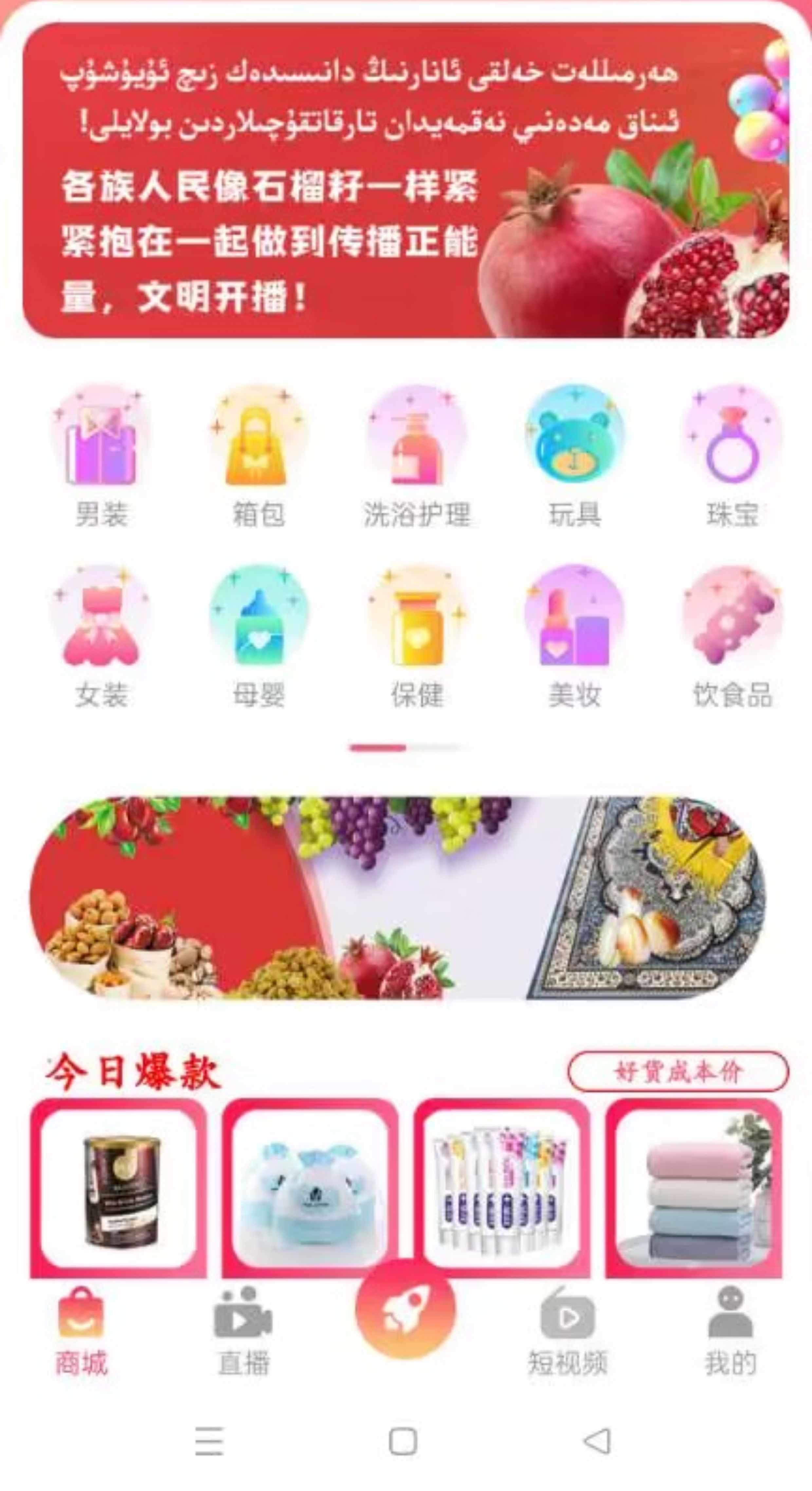
Task: Open the 母婴 (mother & baby) category
Action: coord(257,634)
